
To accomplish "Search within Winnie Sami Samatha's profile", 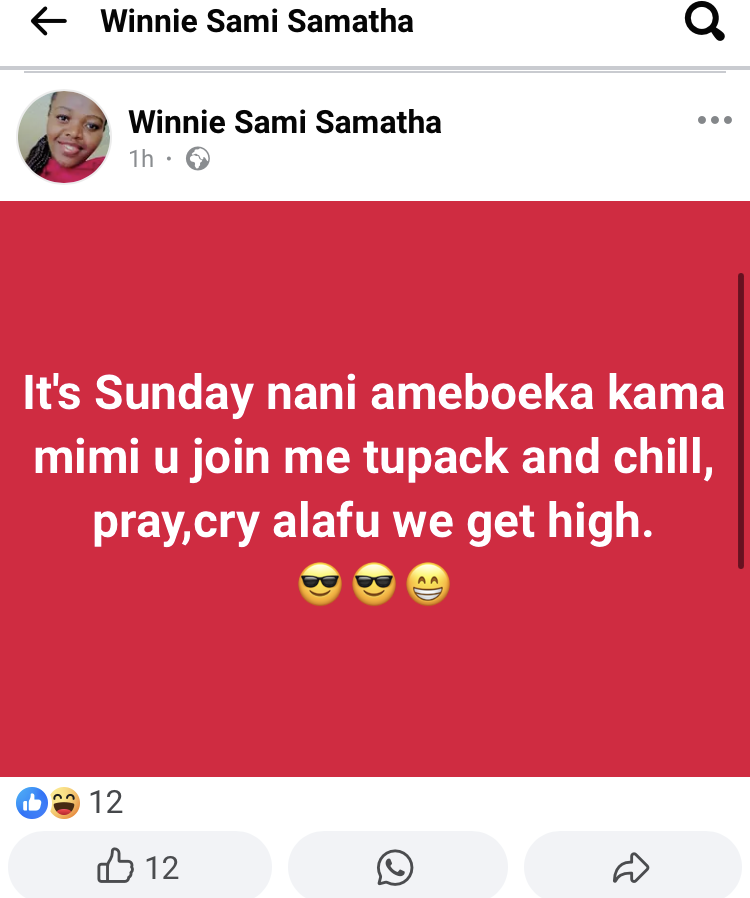I will pyautogui.click(x=704, y=23).
